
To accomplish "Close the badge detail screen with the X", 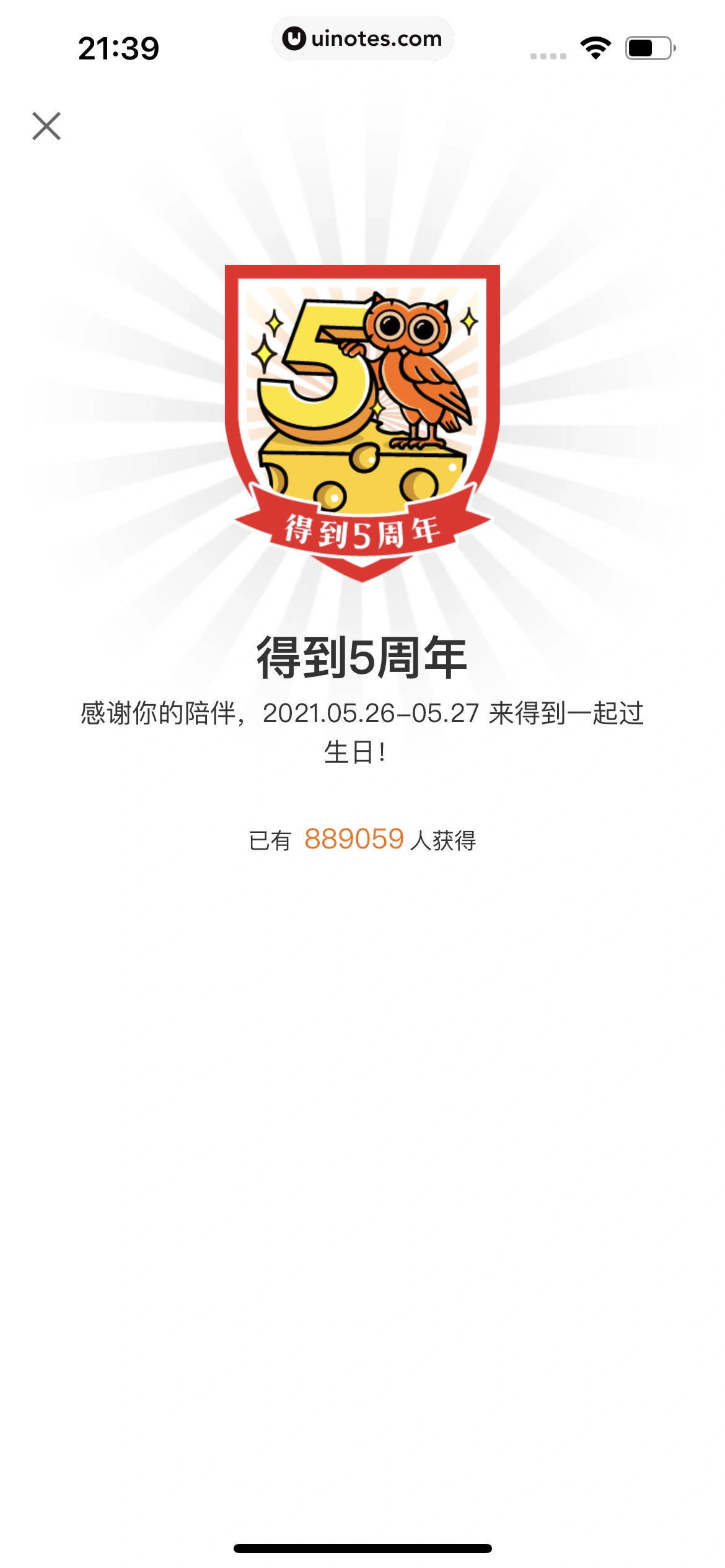I will point(46,127).
